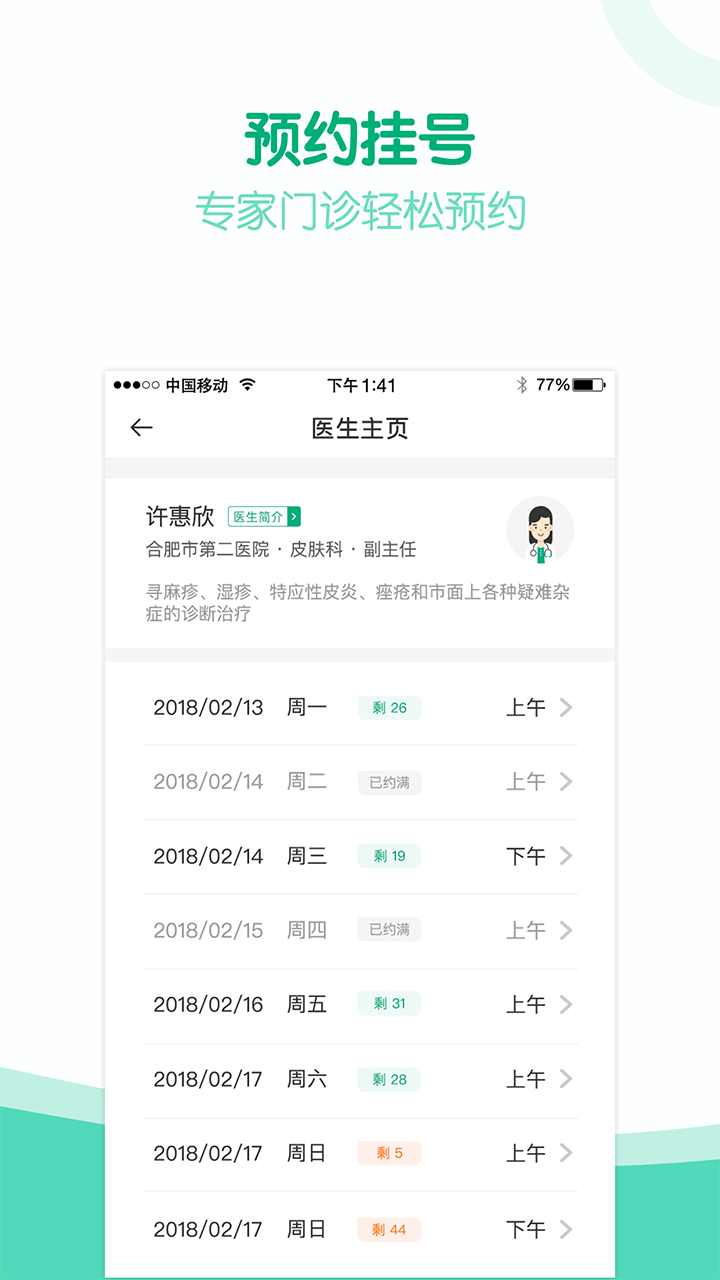
Task: Tap the 剩 44 availability indicator
Action: (x=389, y=1228)
